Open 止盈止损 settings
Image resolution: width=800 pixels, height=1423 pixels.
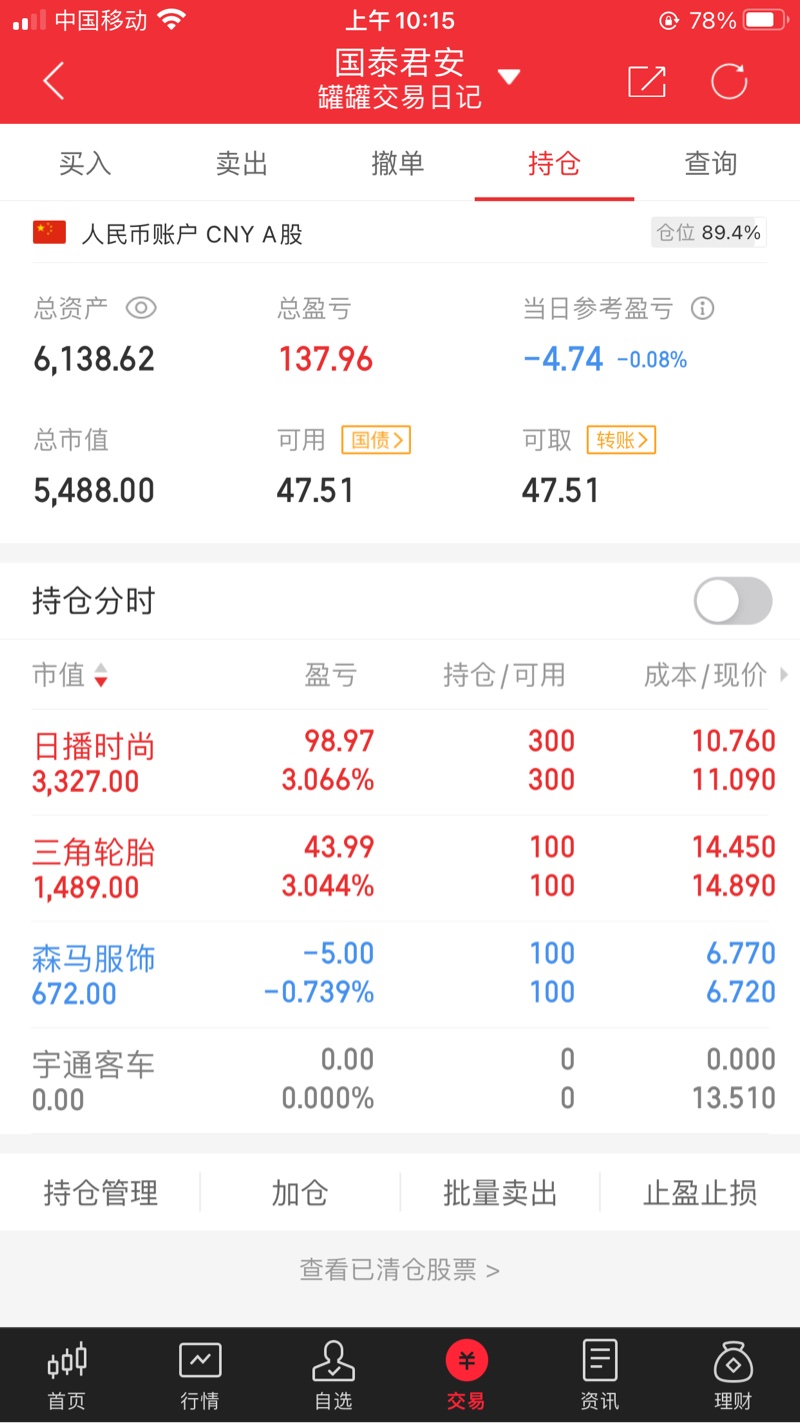click(x=700, y=1193)
